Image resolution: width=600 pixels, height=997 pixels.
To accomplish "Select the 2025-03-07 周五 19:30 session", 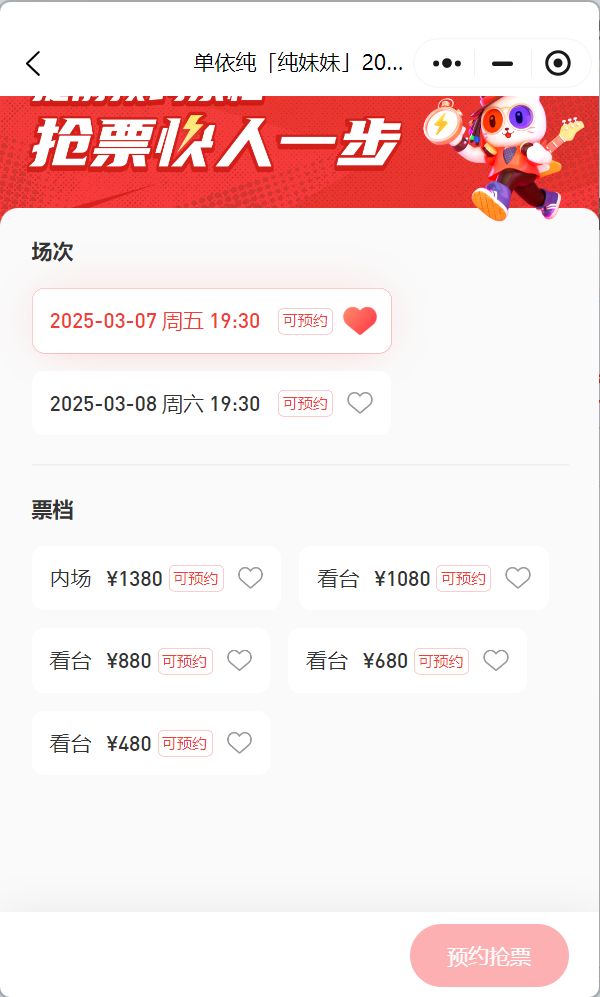I will tap(155, 321).
